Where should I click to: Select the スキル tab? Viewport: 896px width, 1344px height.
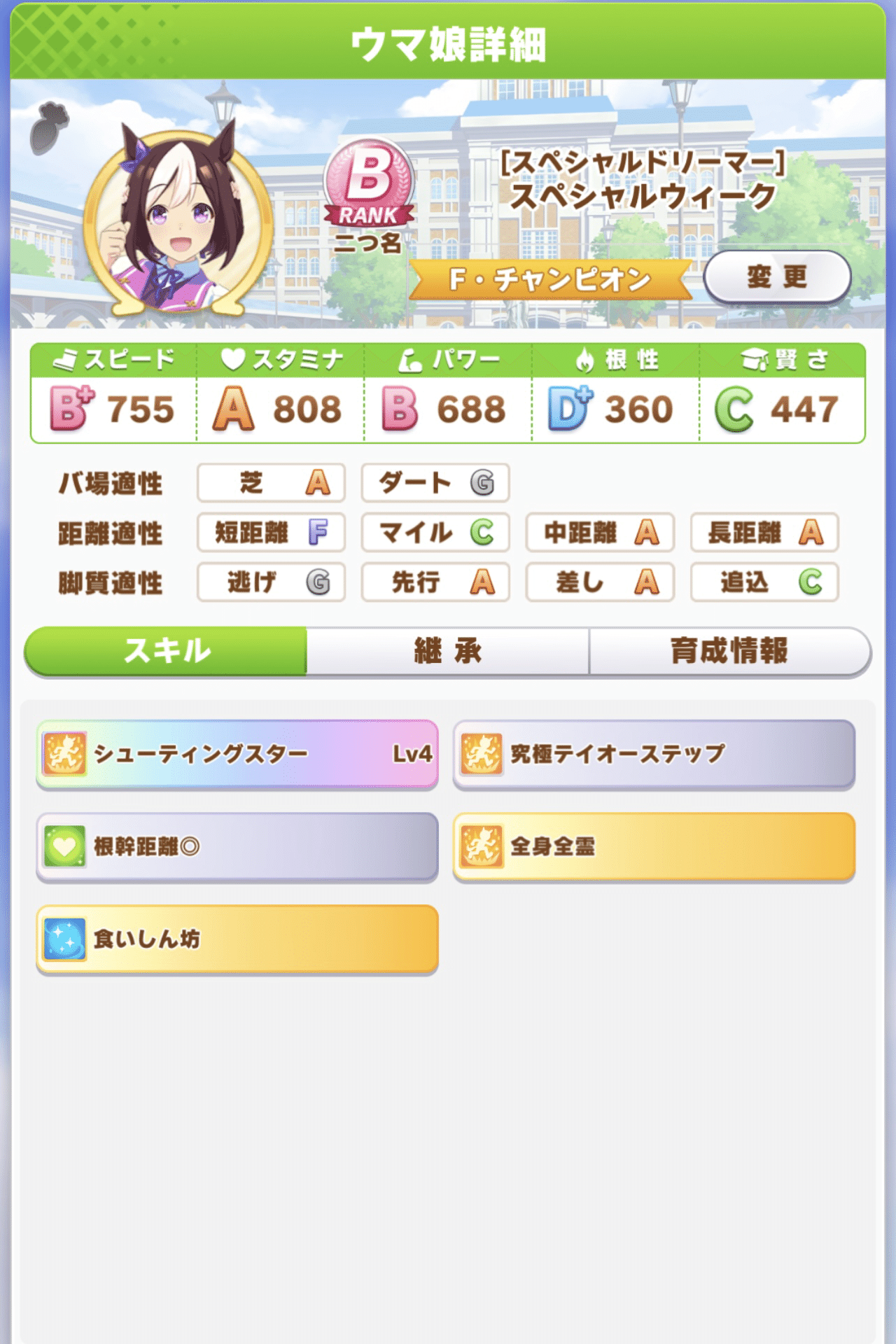point(168,651)
